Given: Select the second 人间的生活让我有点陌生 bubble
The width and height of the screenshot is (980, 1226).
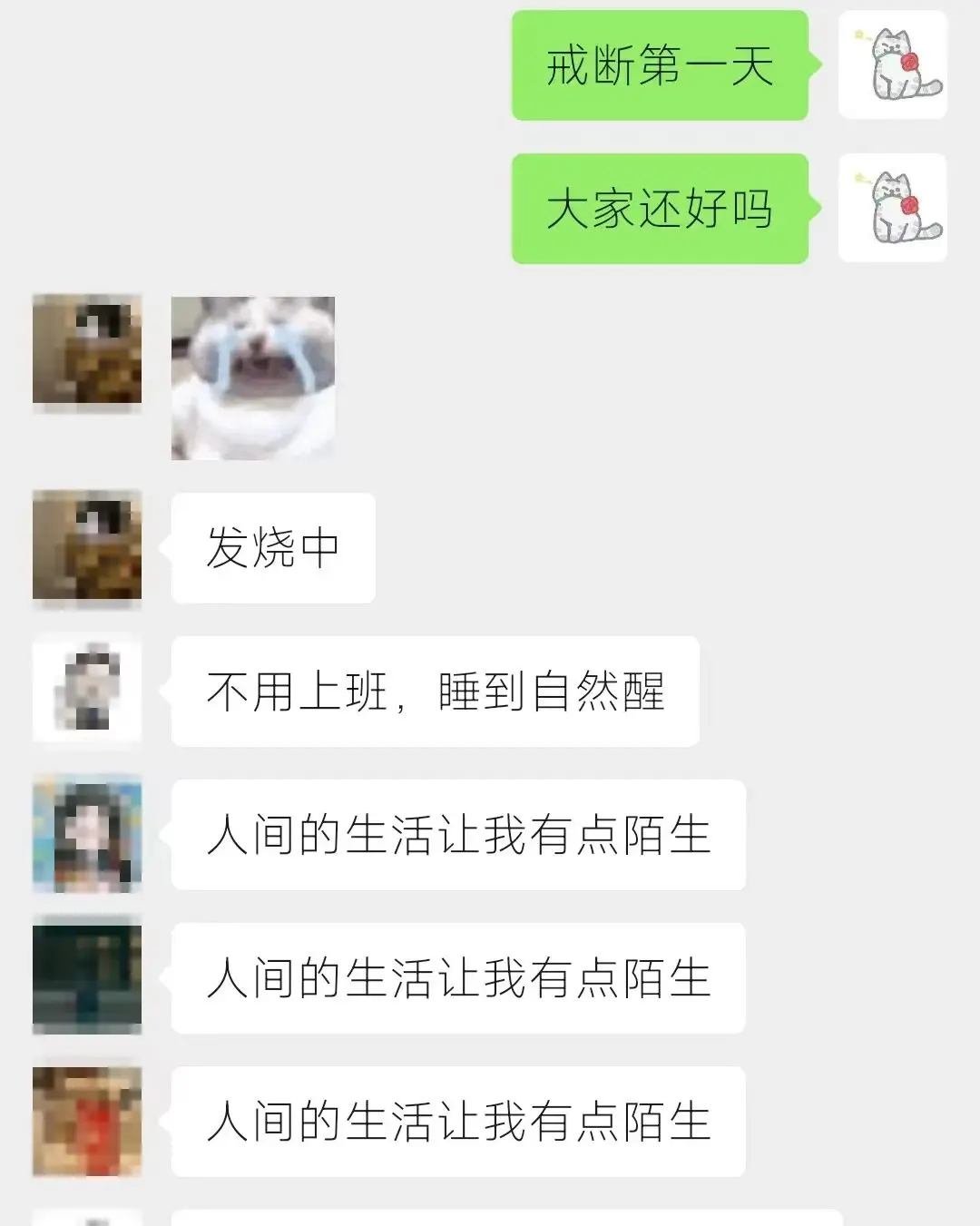Looking at the screenshot, I should (x=458, y=977).
